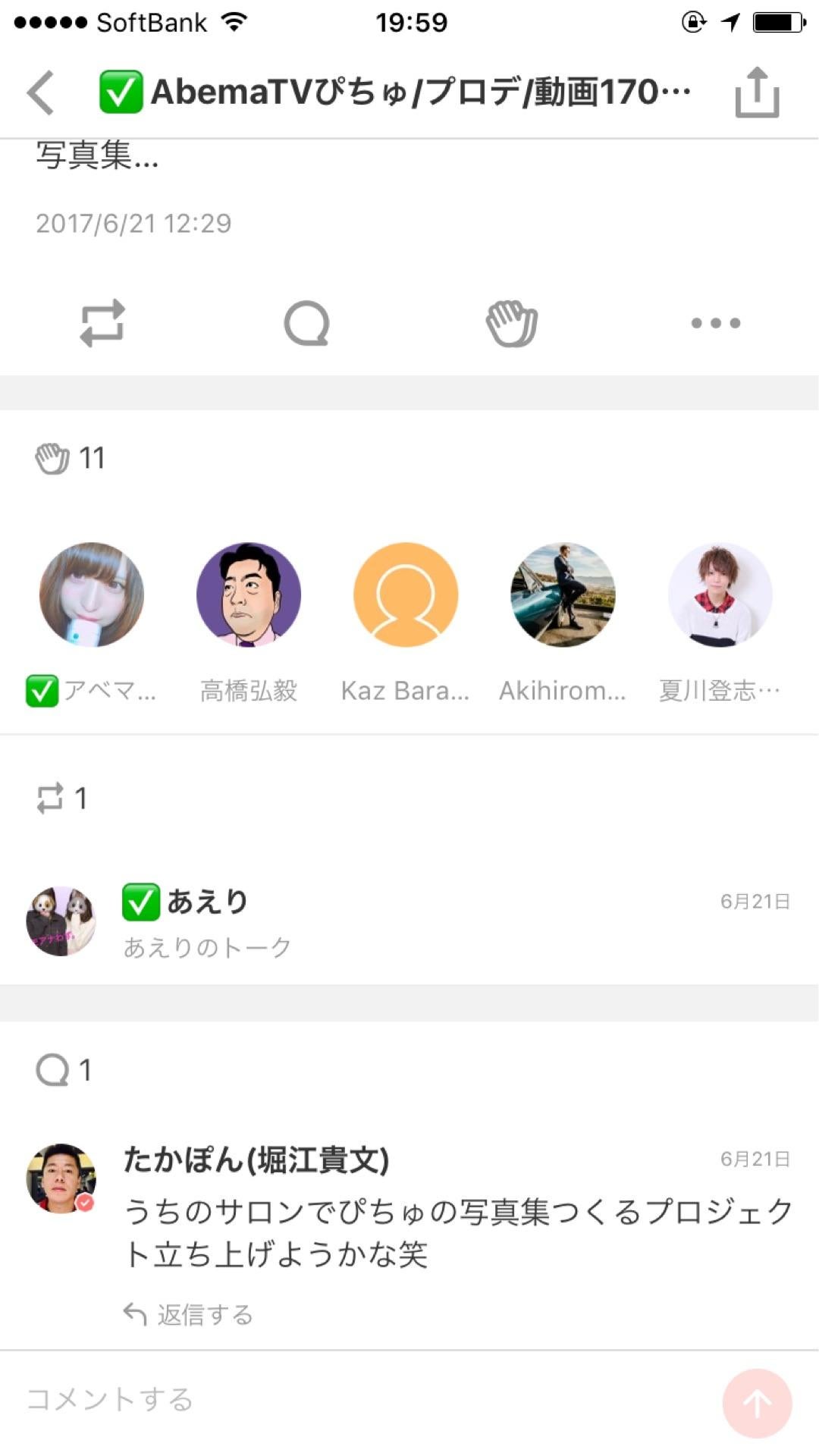Clap for this post
819x1456 pixels.
tap(512, 324)
